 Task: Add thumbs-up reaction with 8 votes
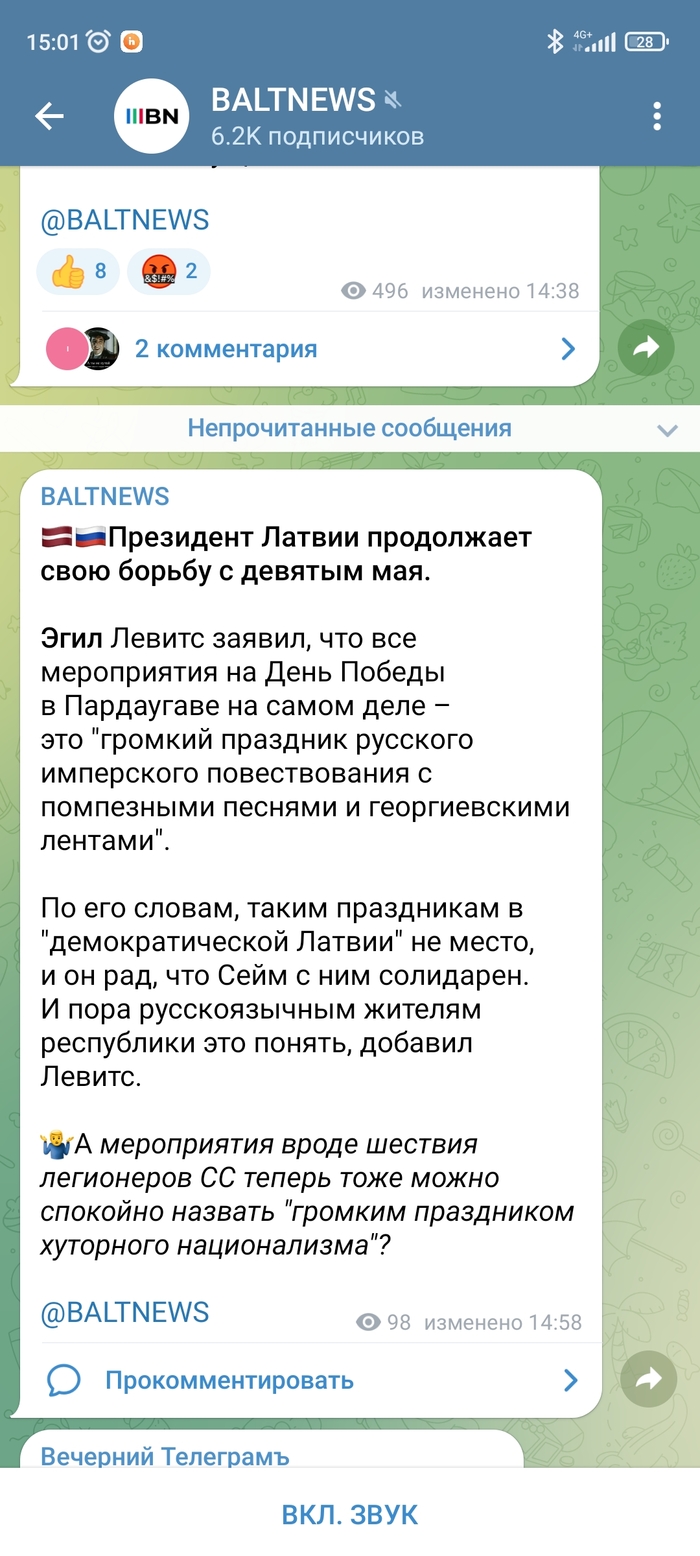tap(78, 271)
